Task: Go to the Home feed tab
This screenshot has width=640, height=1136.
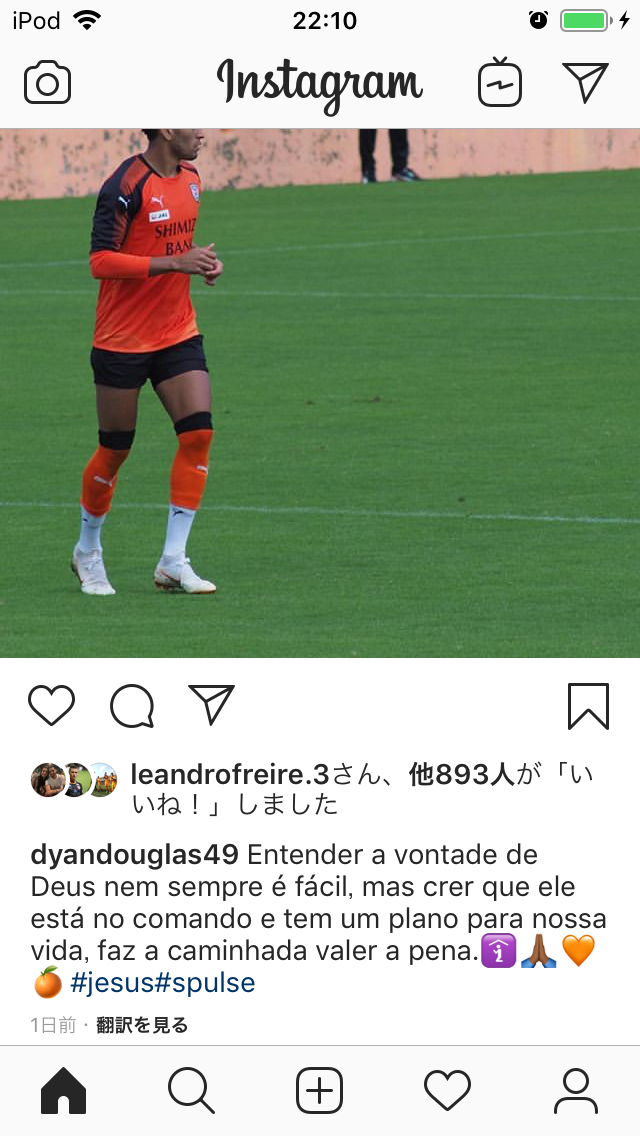Action: pyautogui.click(x=64, y=1091)
